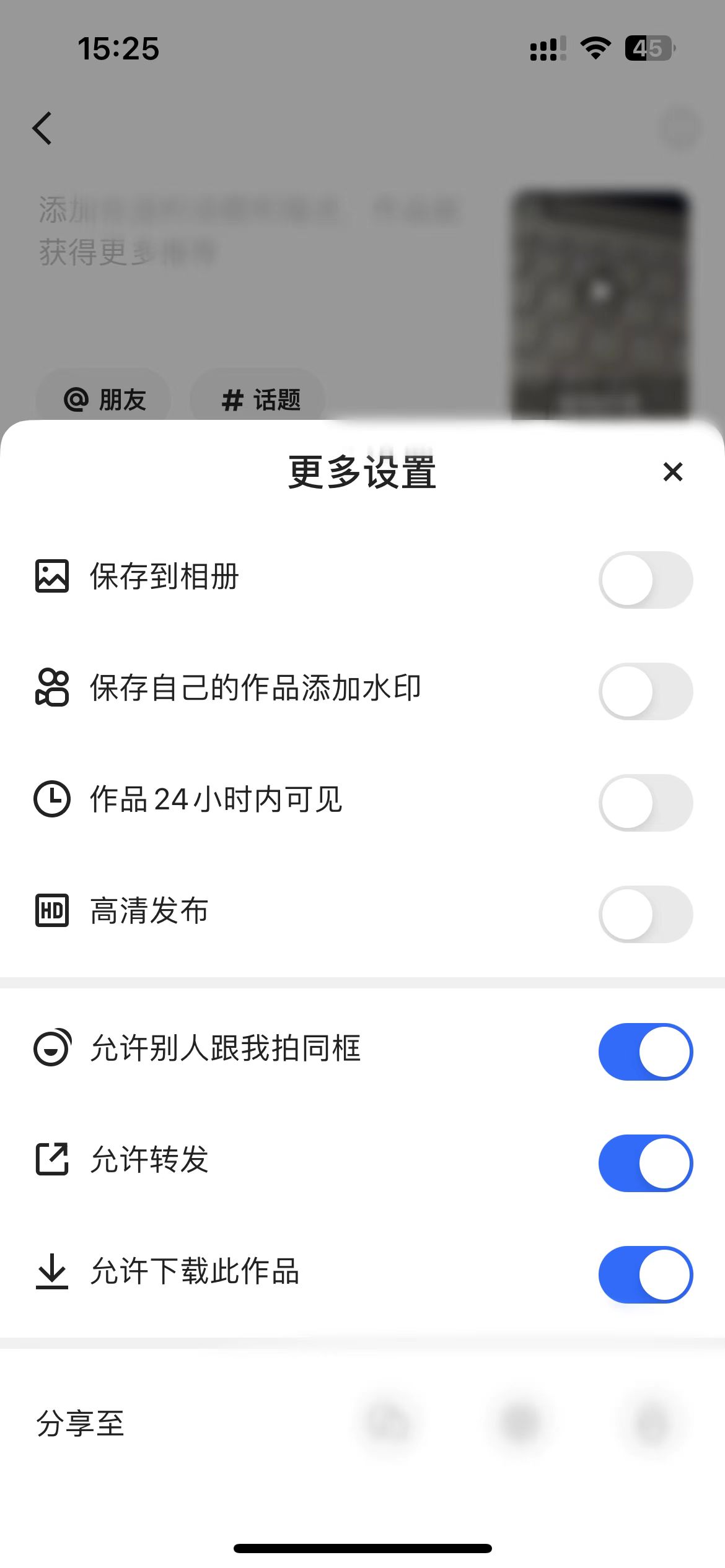Image resolution: width=725 pixels, height=1568 pixels.
Task: Disable the 允许转发 toggle
Action: point(646,1162)
